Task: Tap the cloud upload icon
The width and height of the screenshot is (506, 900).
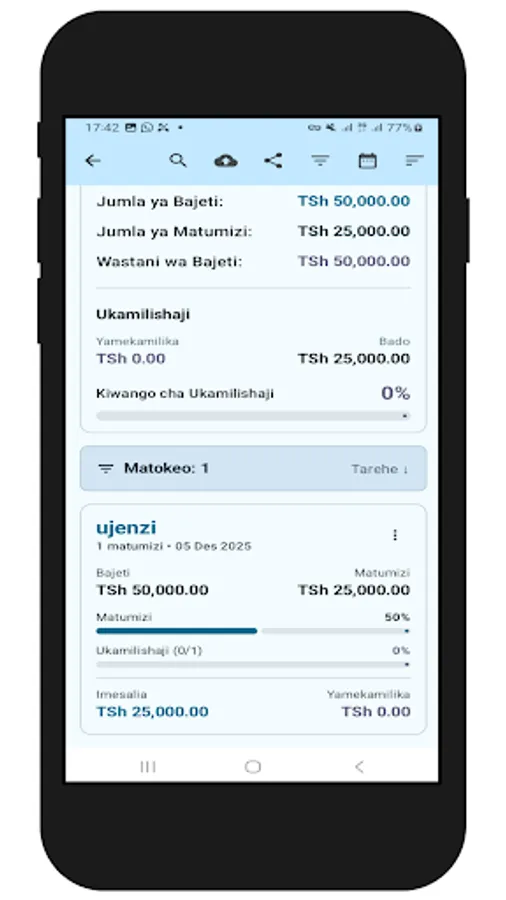Action: [226, 161]
